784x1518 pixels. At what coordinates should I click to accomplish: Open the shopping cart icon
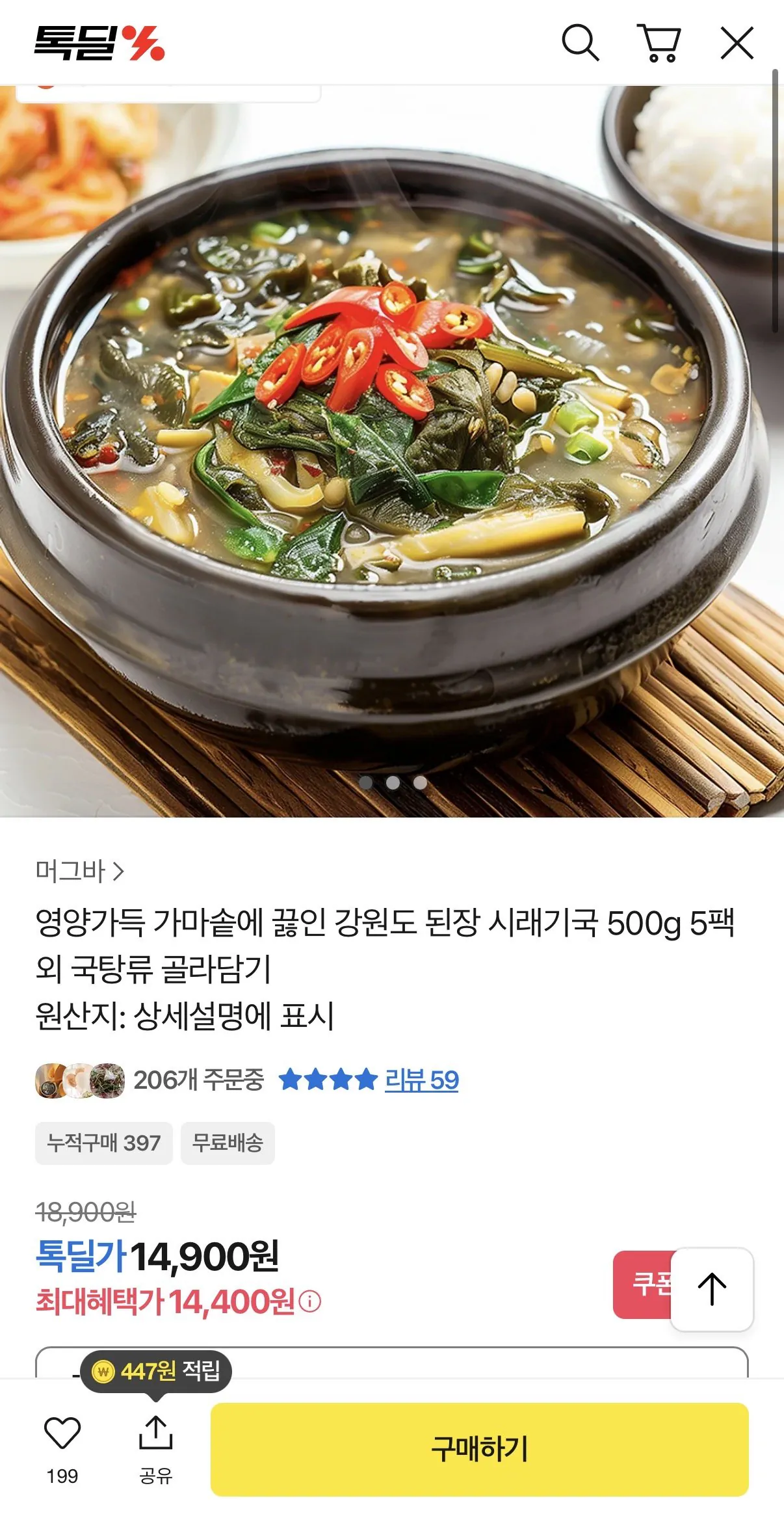(659, 41)
